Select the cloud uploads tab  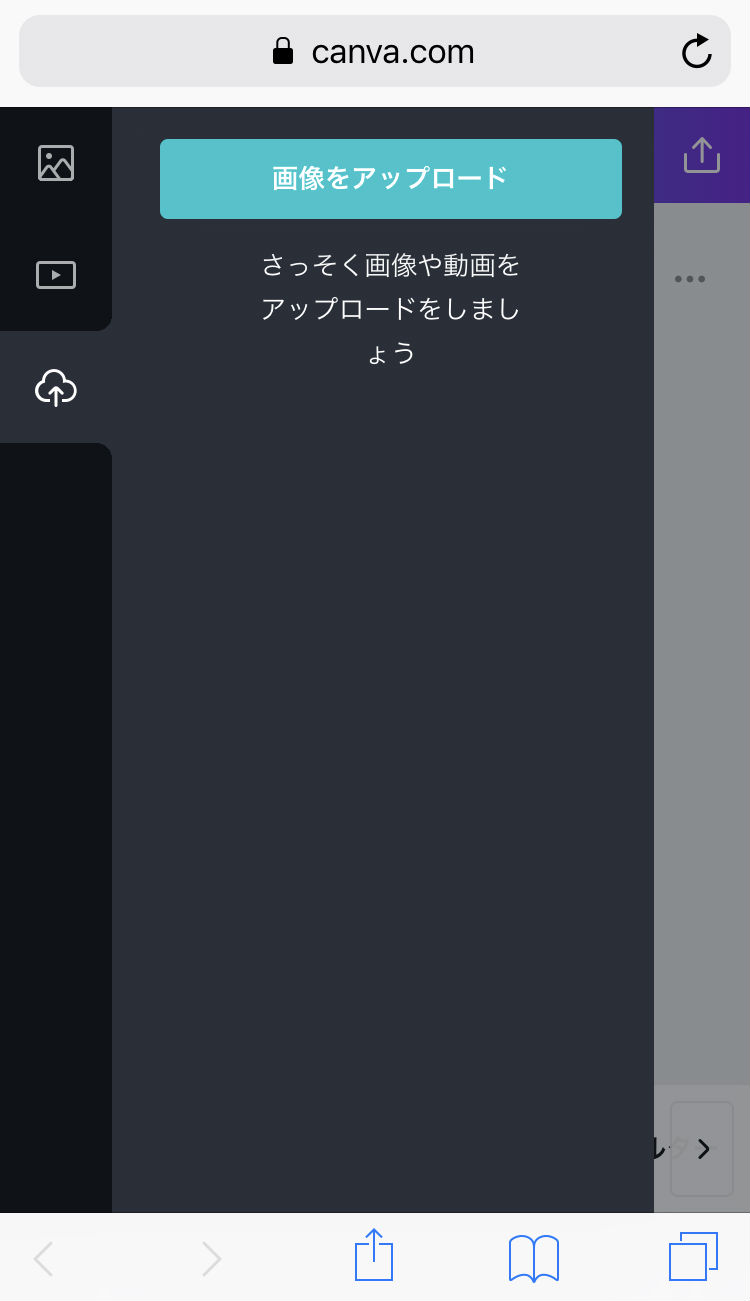point(56,387)
